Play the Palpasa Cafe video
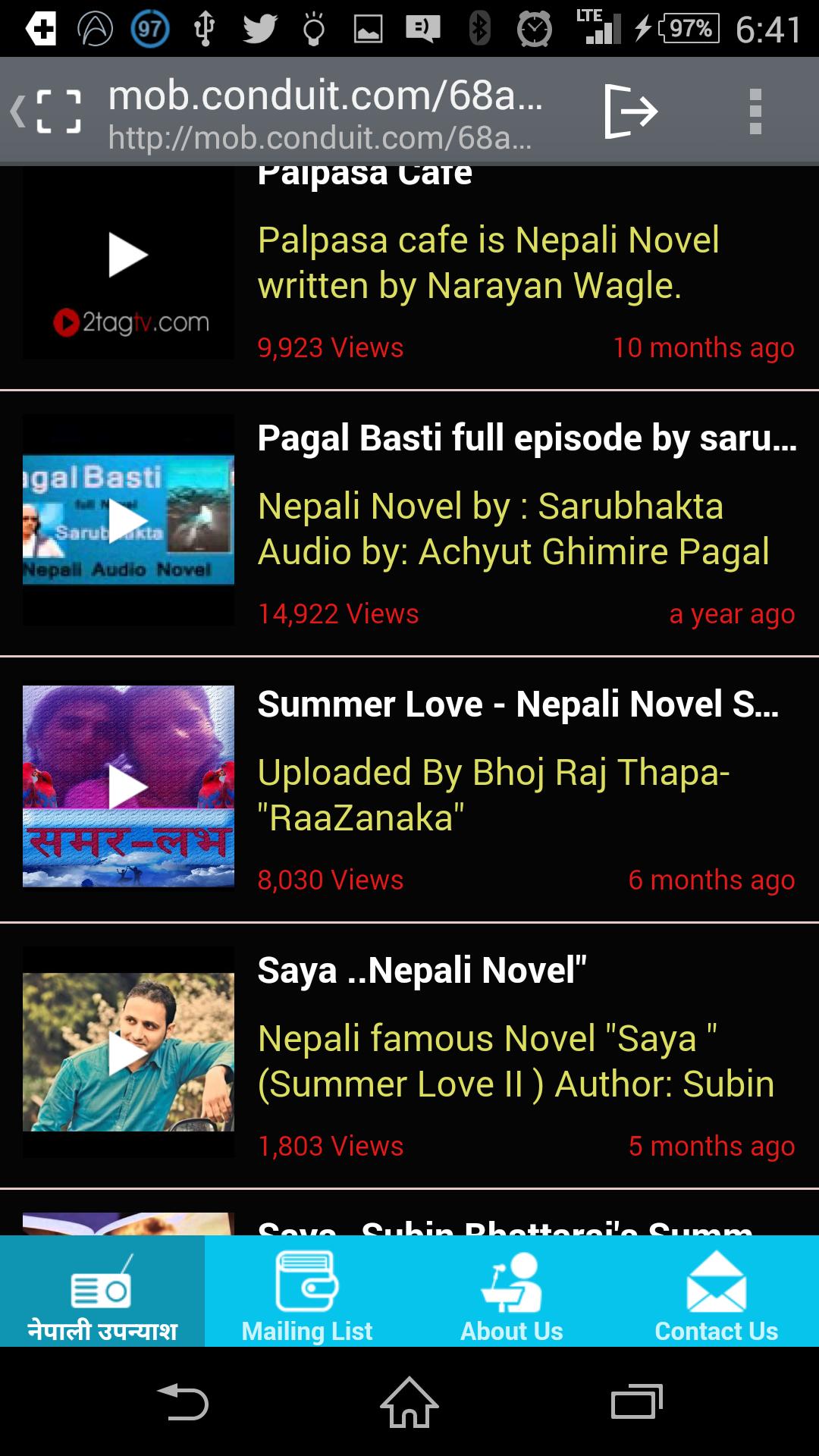This screenshot has width=819, height=1456. (x=127, y=256)
